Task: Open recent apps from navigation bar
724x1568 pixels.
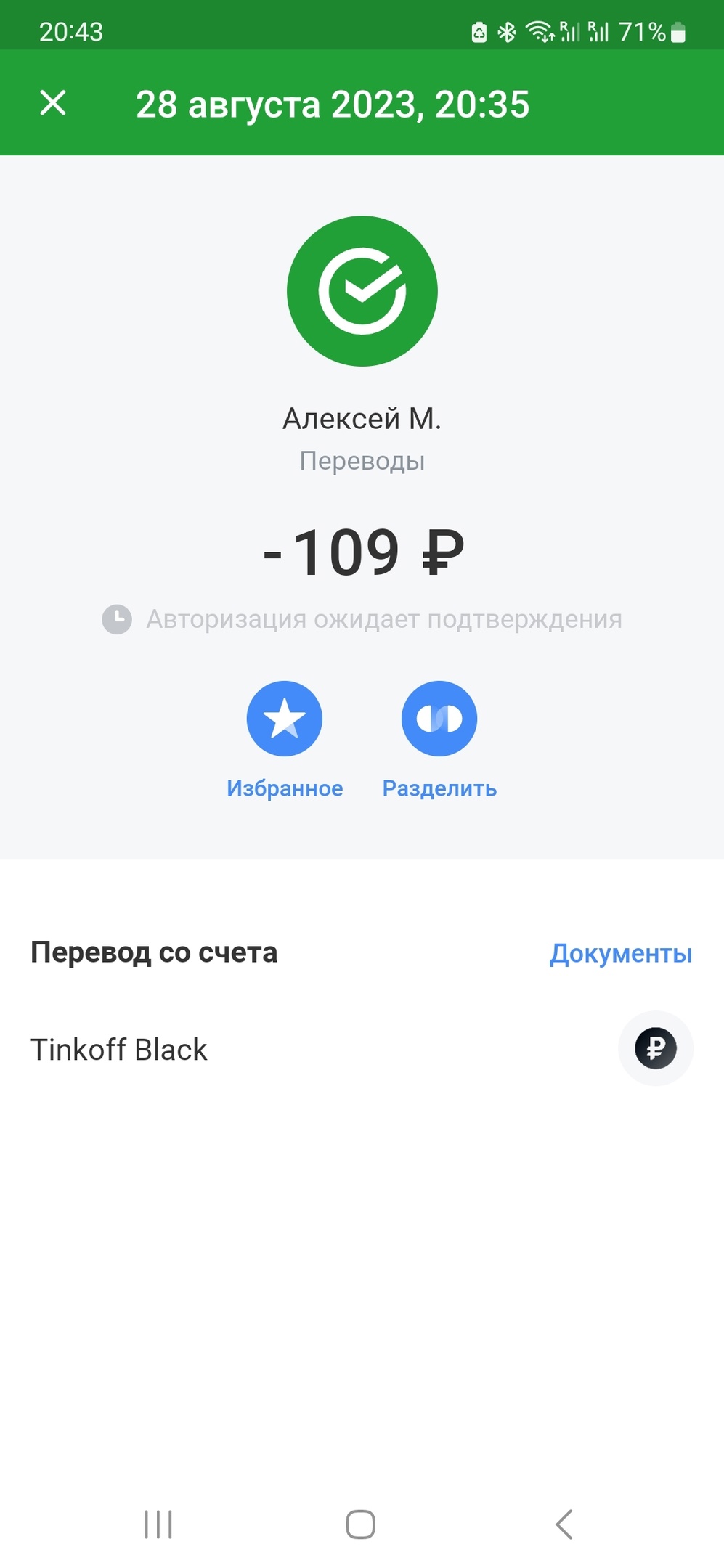Action: pyautogui.click(x=158, y=1524)
